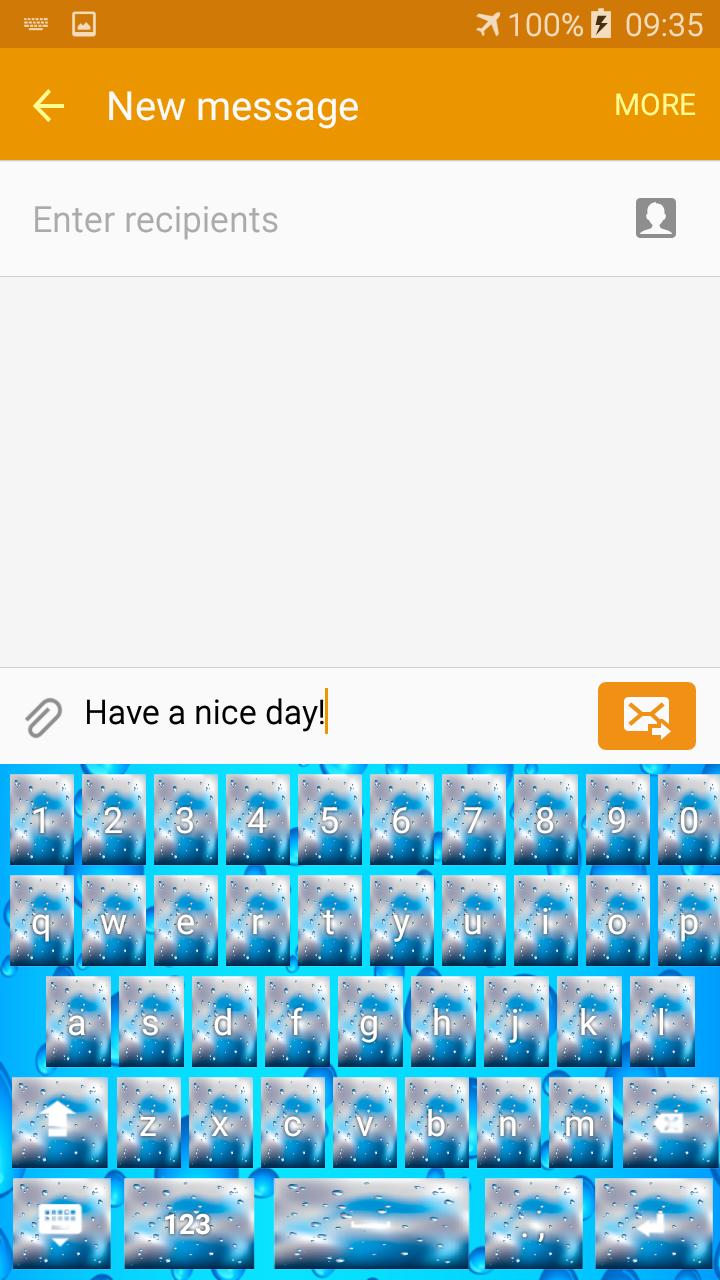
Task: Open the MORE options menu
Action: [654, 105]
